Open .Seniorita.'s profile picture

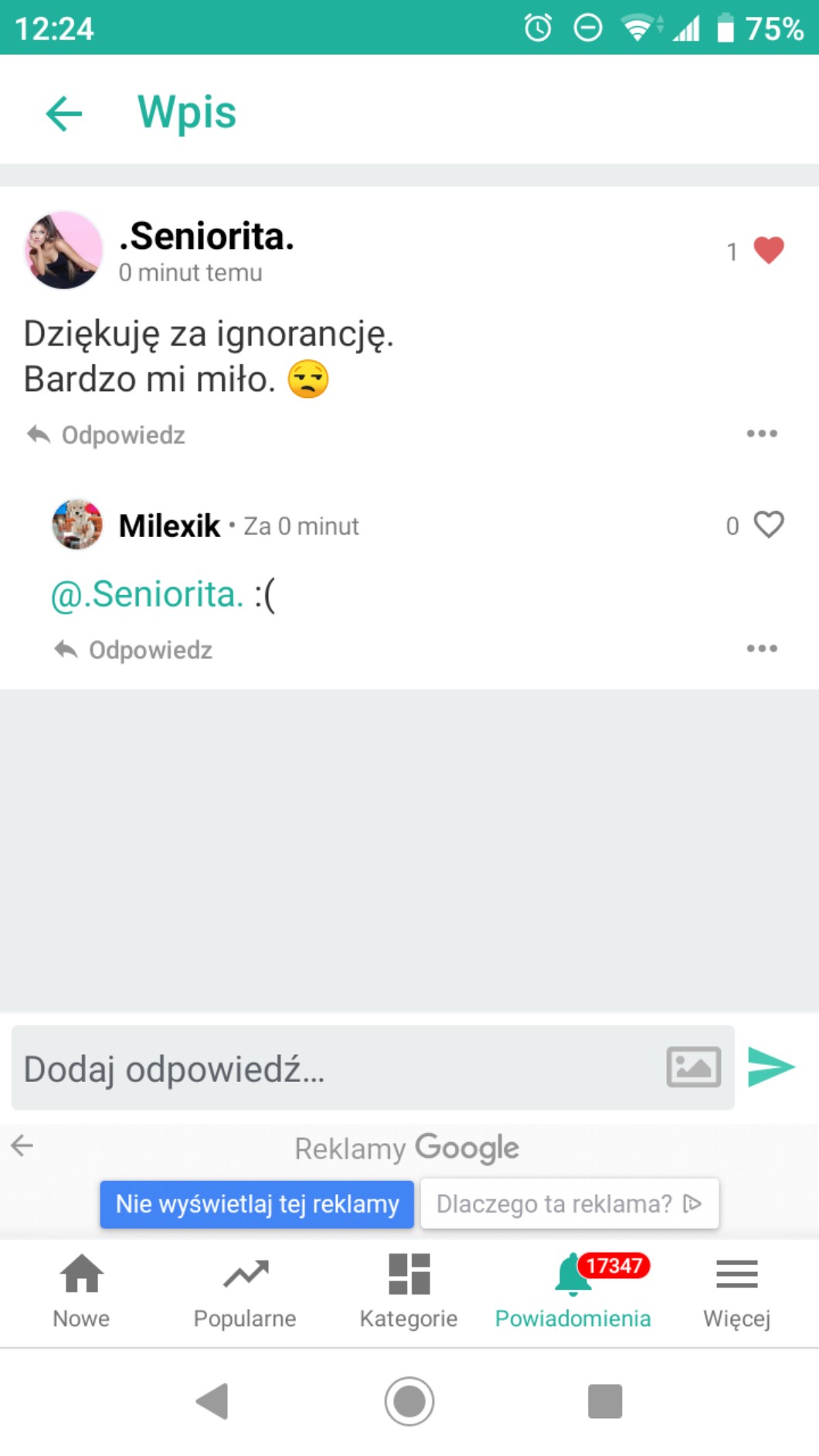click(x=63, y=250)
